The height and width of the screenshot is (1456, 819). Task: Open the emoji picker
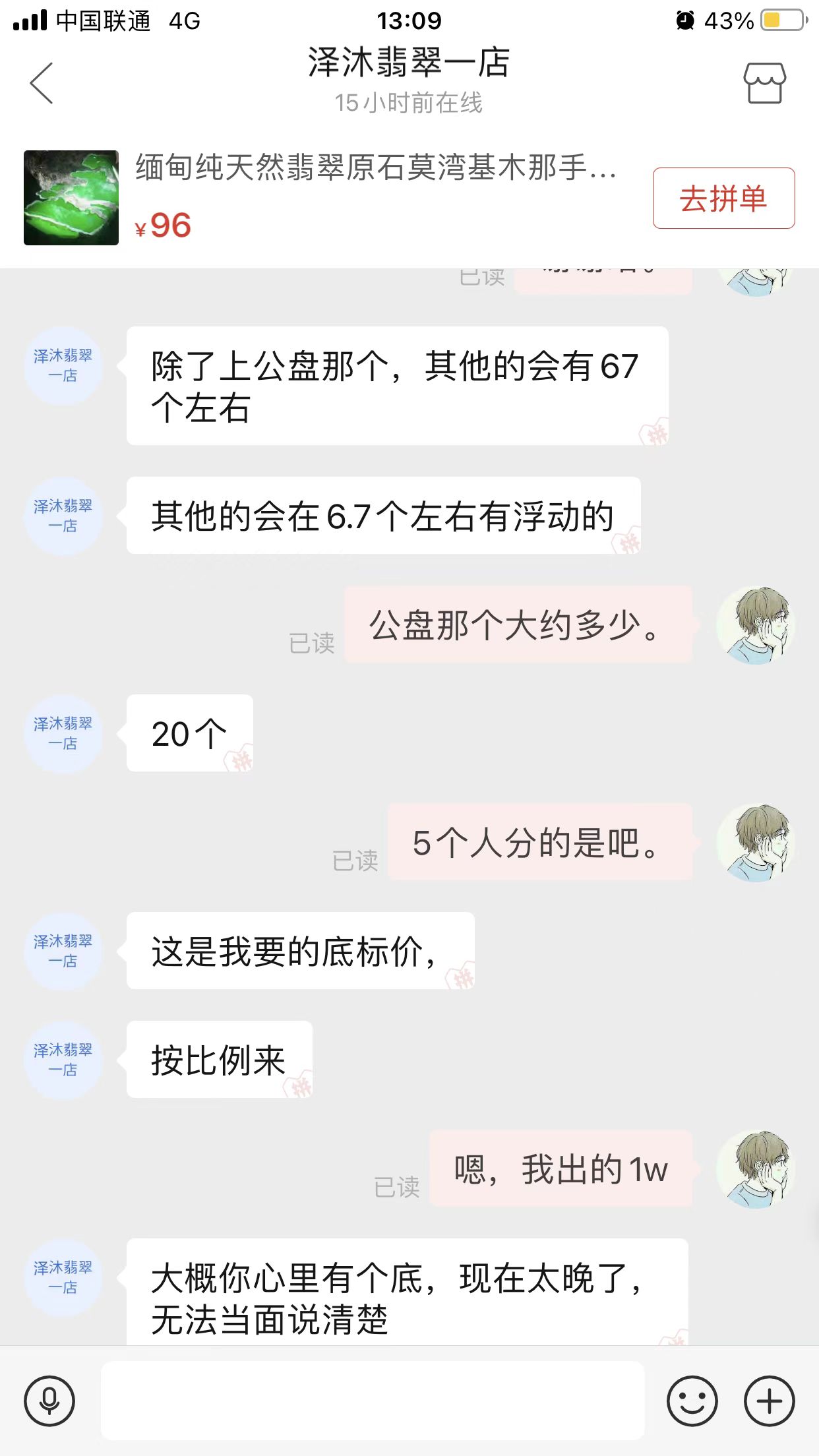692,1401
